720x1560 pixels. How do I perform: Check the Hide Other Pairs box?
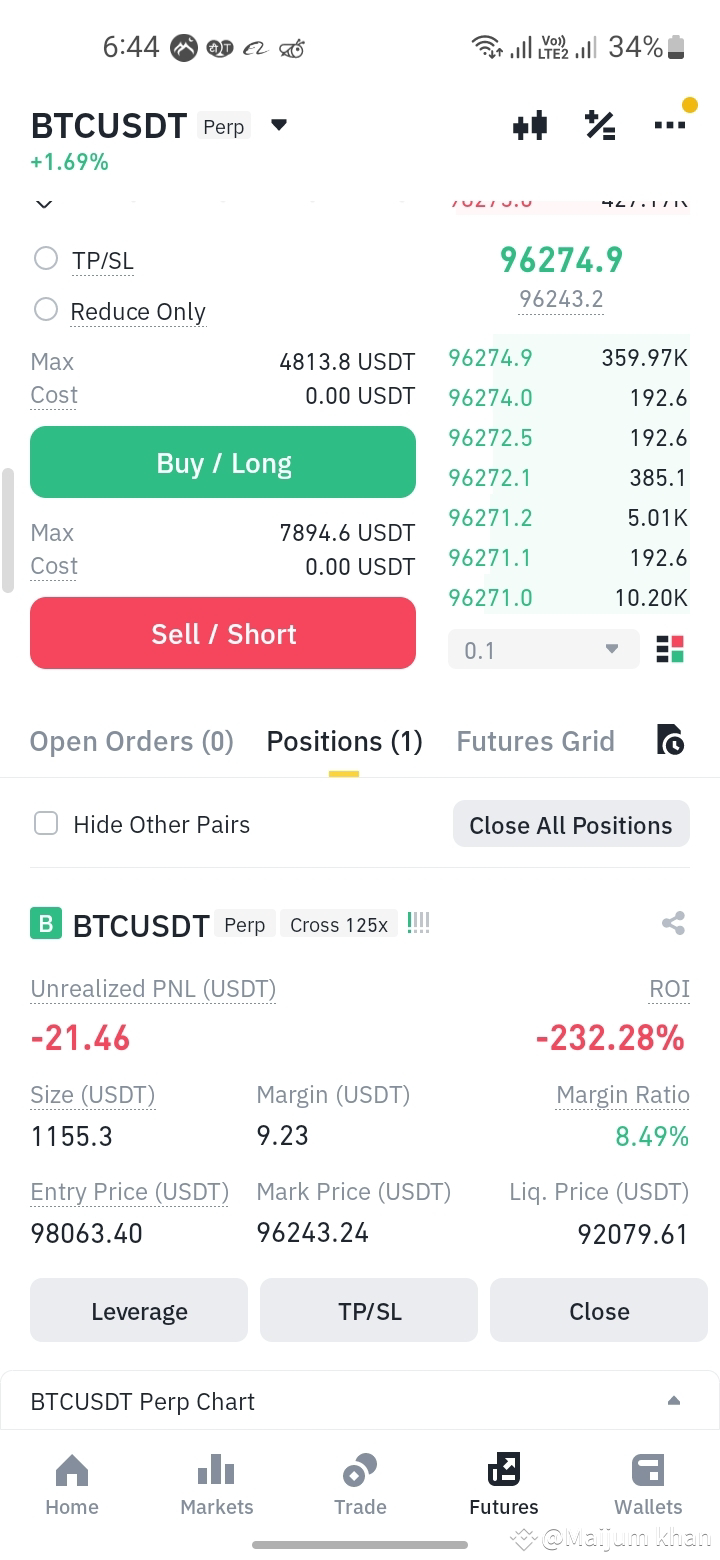point(46,824)
